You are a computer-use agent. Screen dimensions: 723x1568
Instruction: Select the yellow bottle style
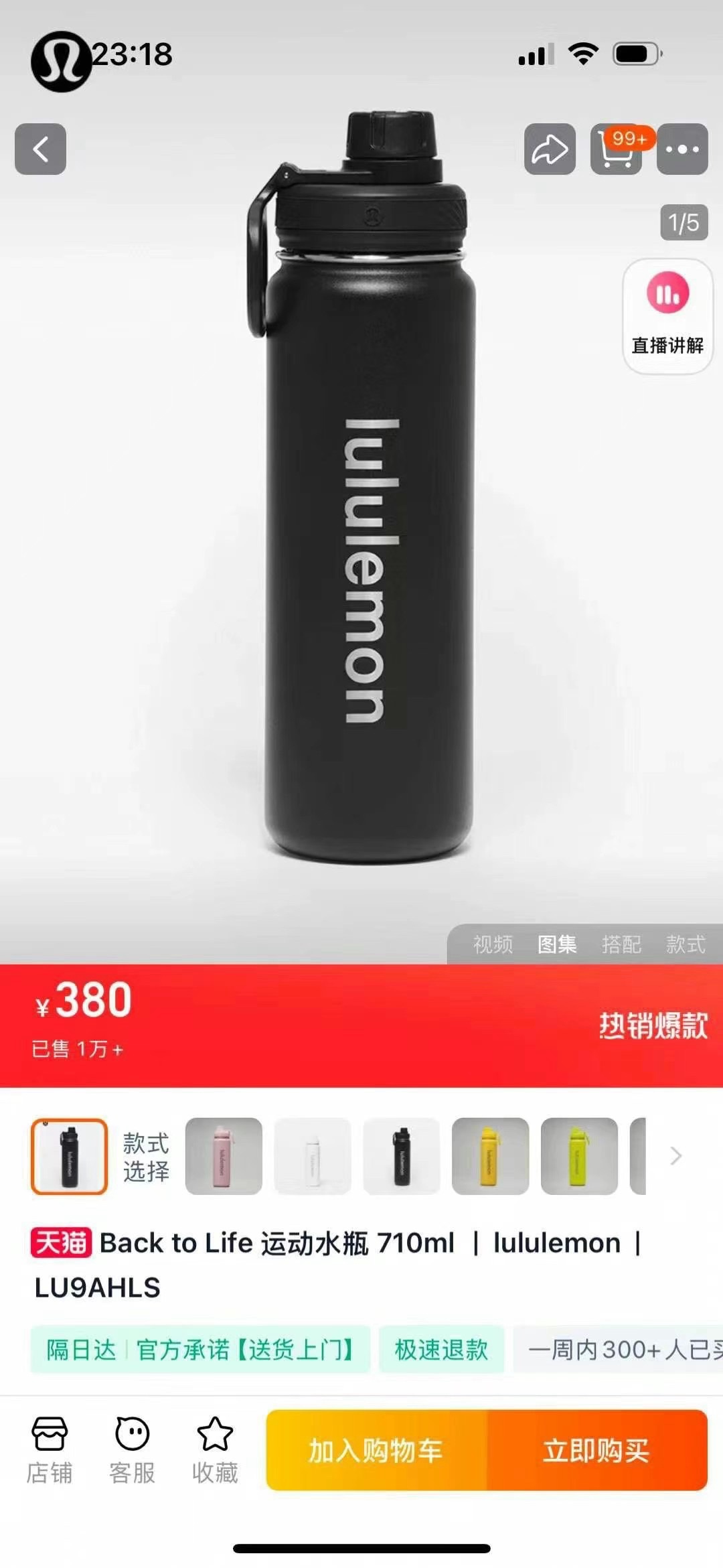490,1156
